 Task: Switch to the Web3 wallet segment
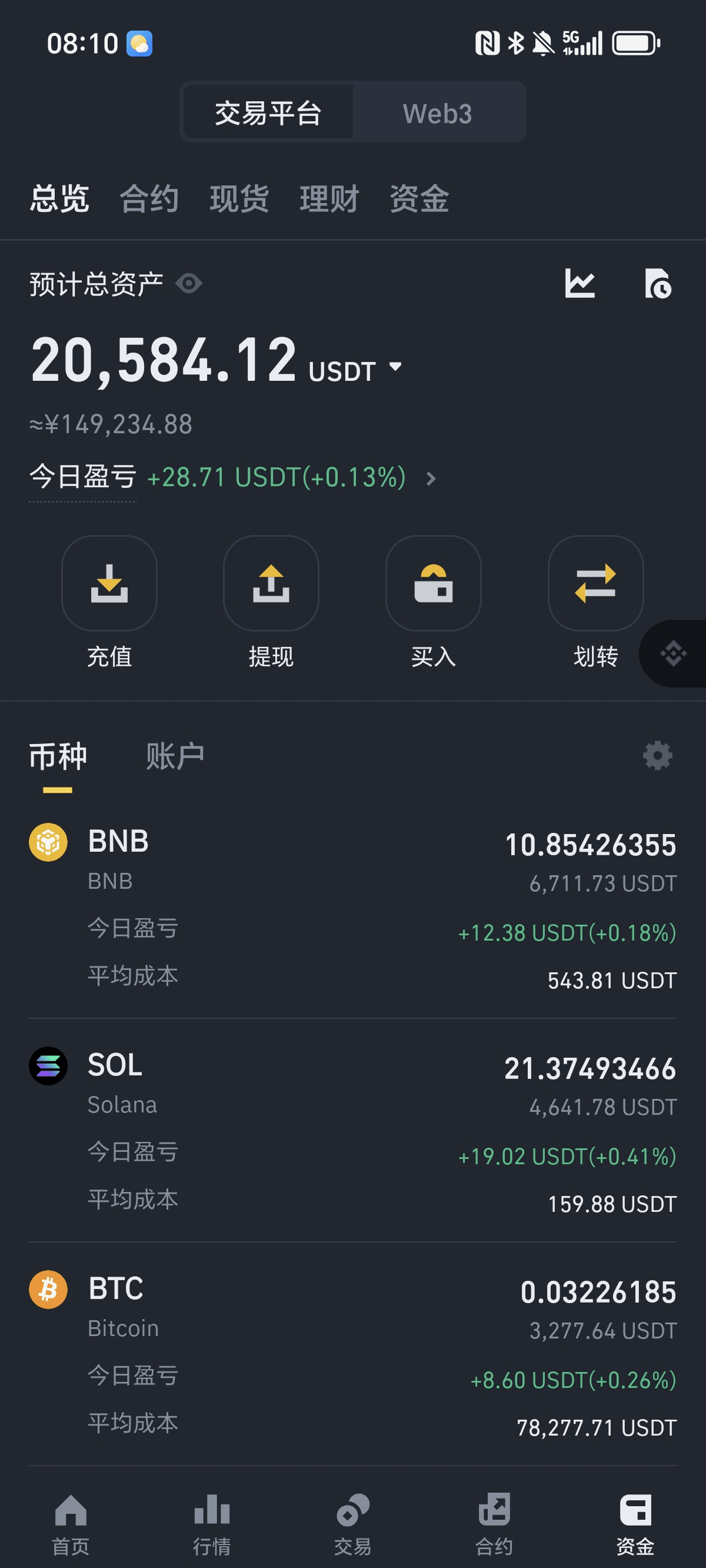tap(438, 113)
